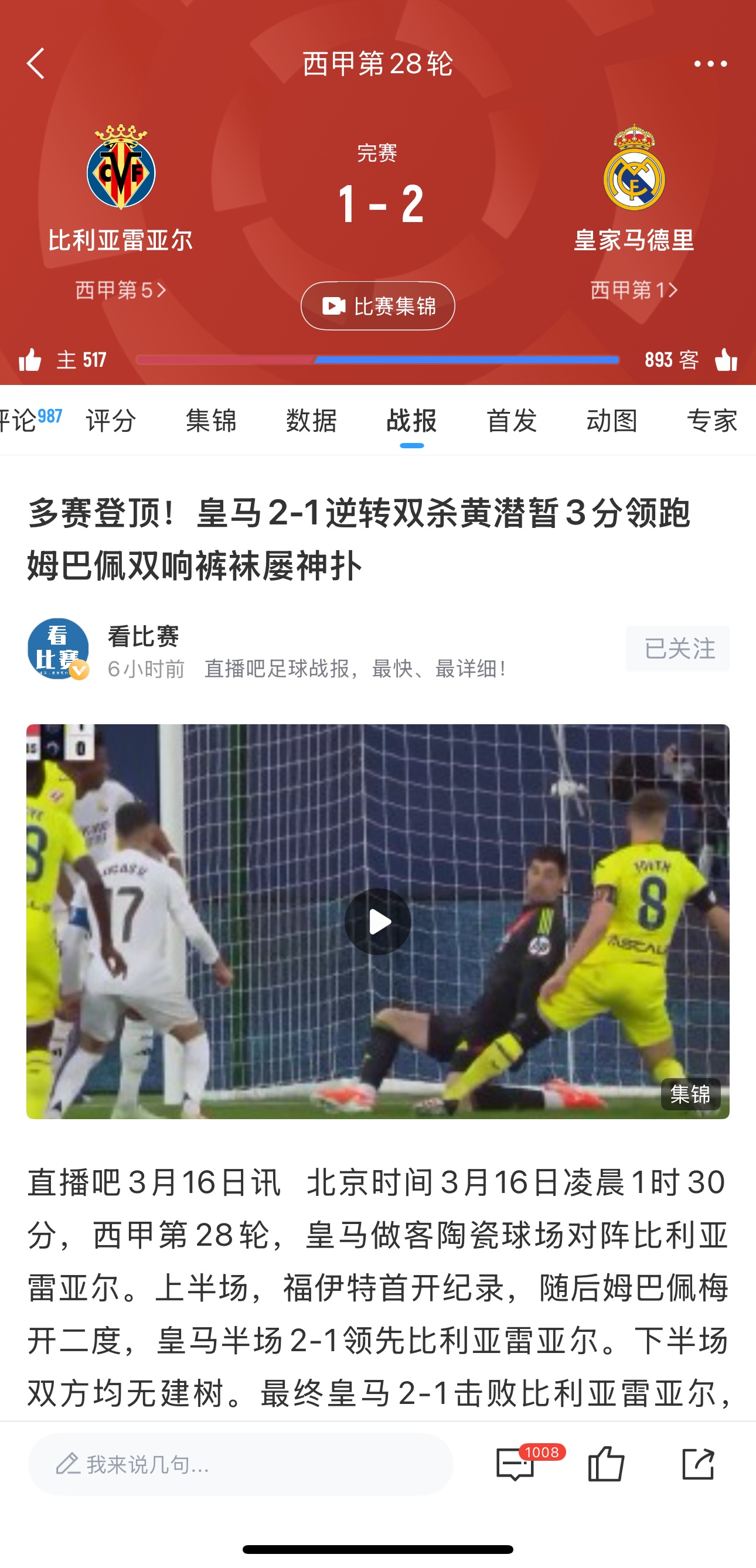This screenshot has width=756, height=1568.
Task: Open 比赛集锦 match highlights
Action: (377, 305)
